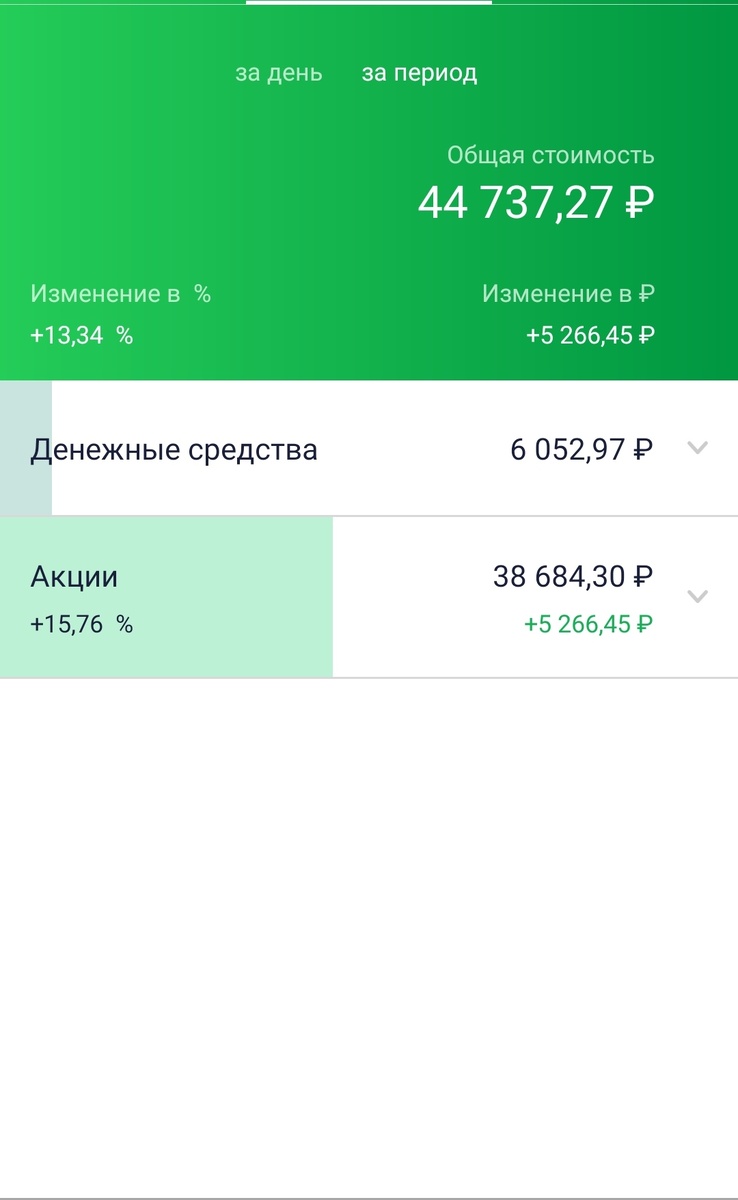Click the Изменение в % label
738x1200 pixels.
click(x=123, y=293)
